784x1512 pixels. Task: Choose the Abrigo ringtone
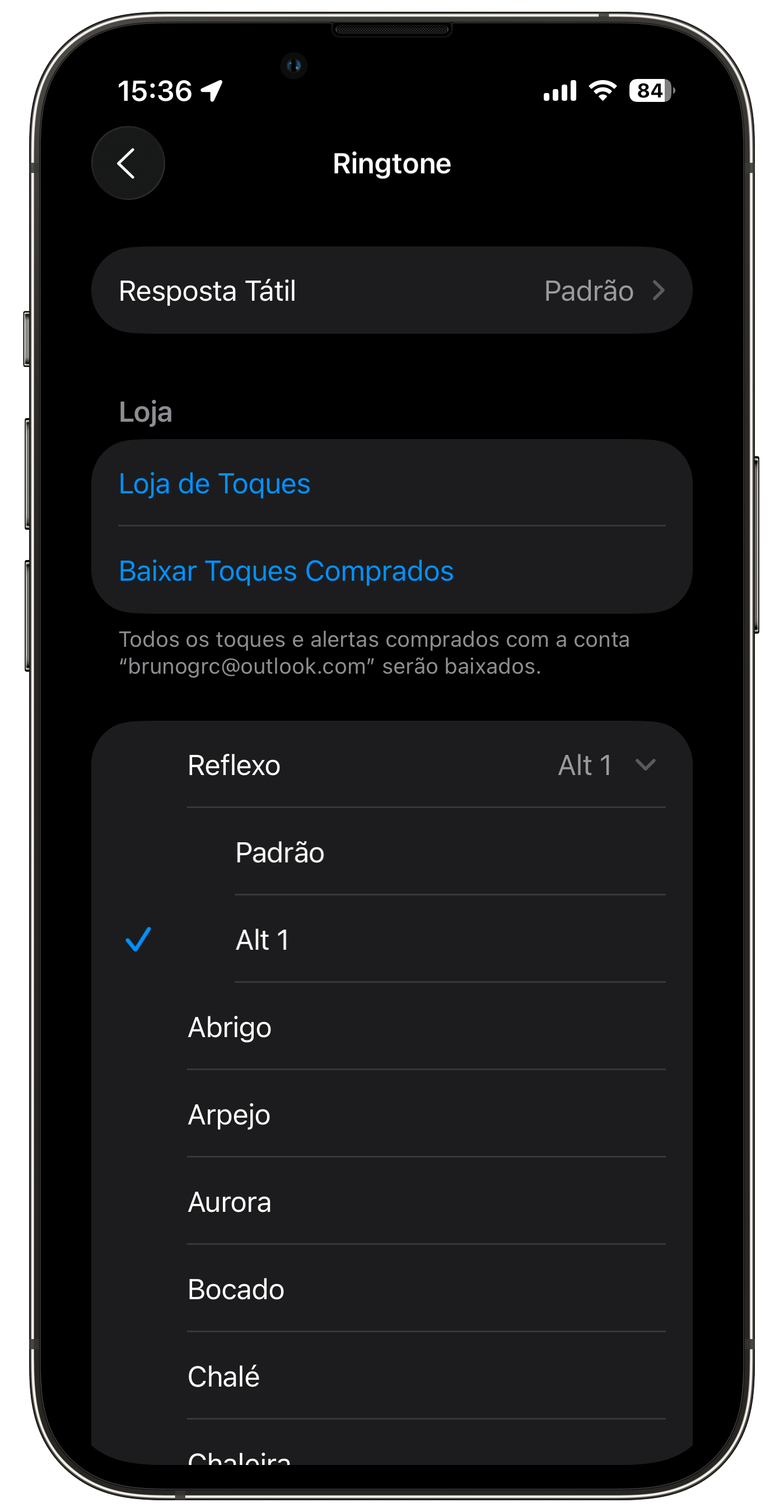(392, 1026)
